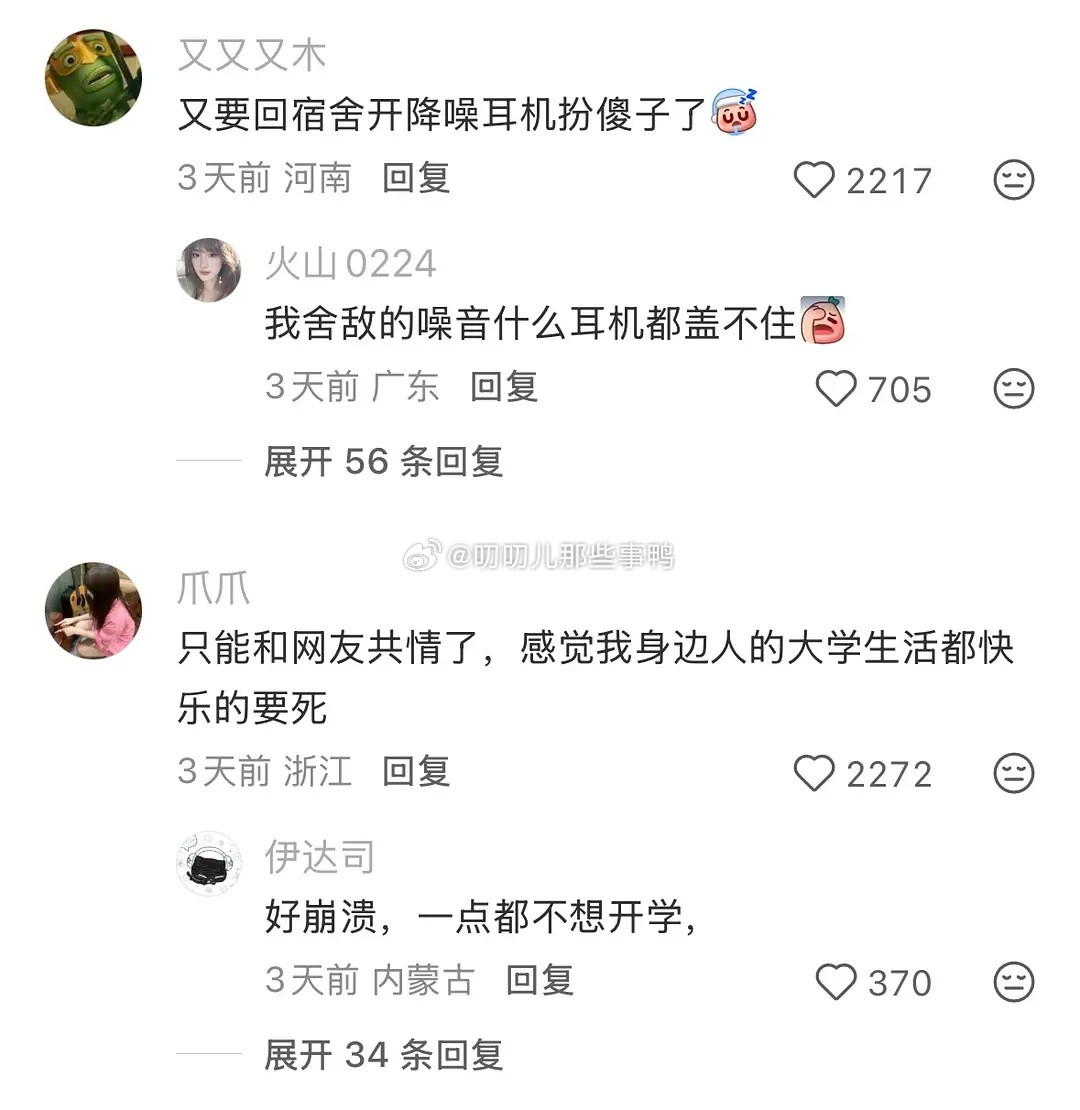Click the emoji reaction icon on 伊达司's reply

pos(1014,982)
